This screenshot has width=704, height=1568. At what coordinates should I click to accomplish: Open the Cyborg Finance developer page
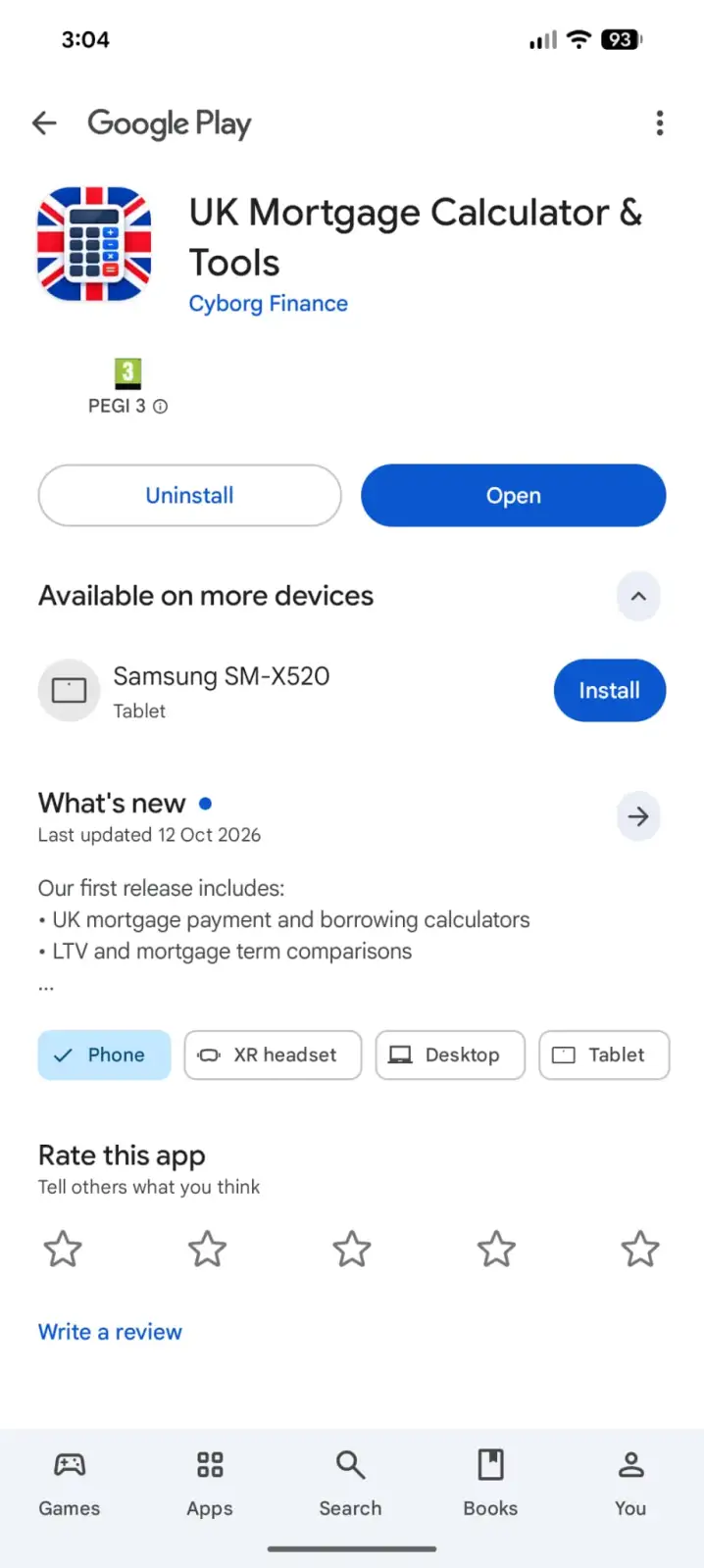point(268,304)
